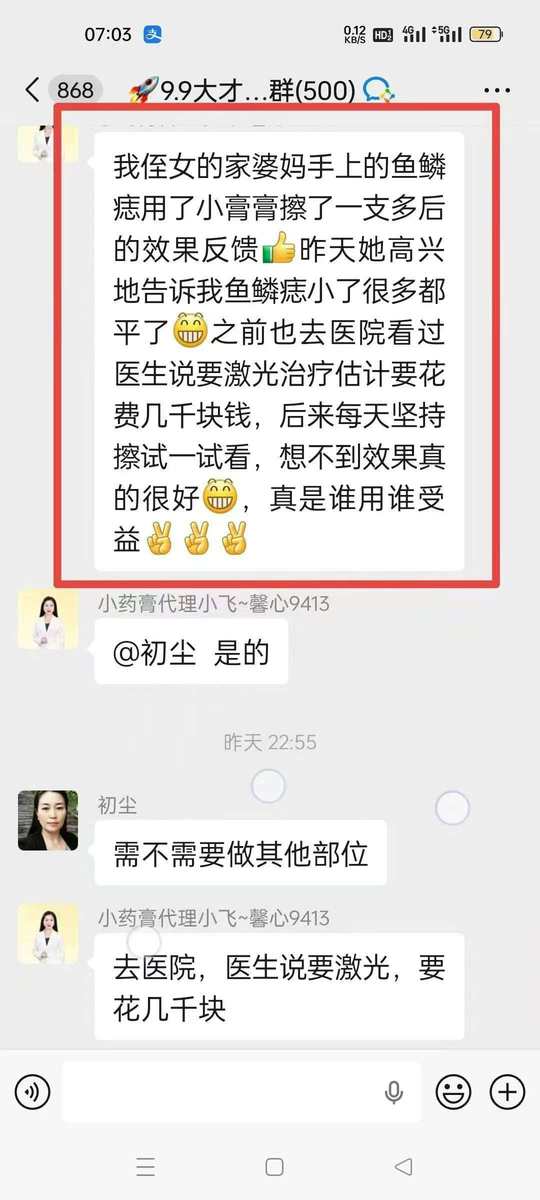Switch to voice message input

pos(34,1092)
